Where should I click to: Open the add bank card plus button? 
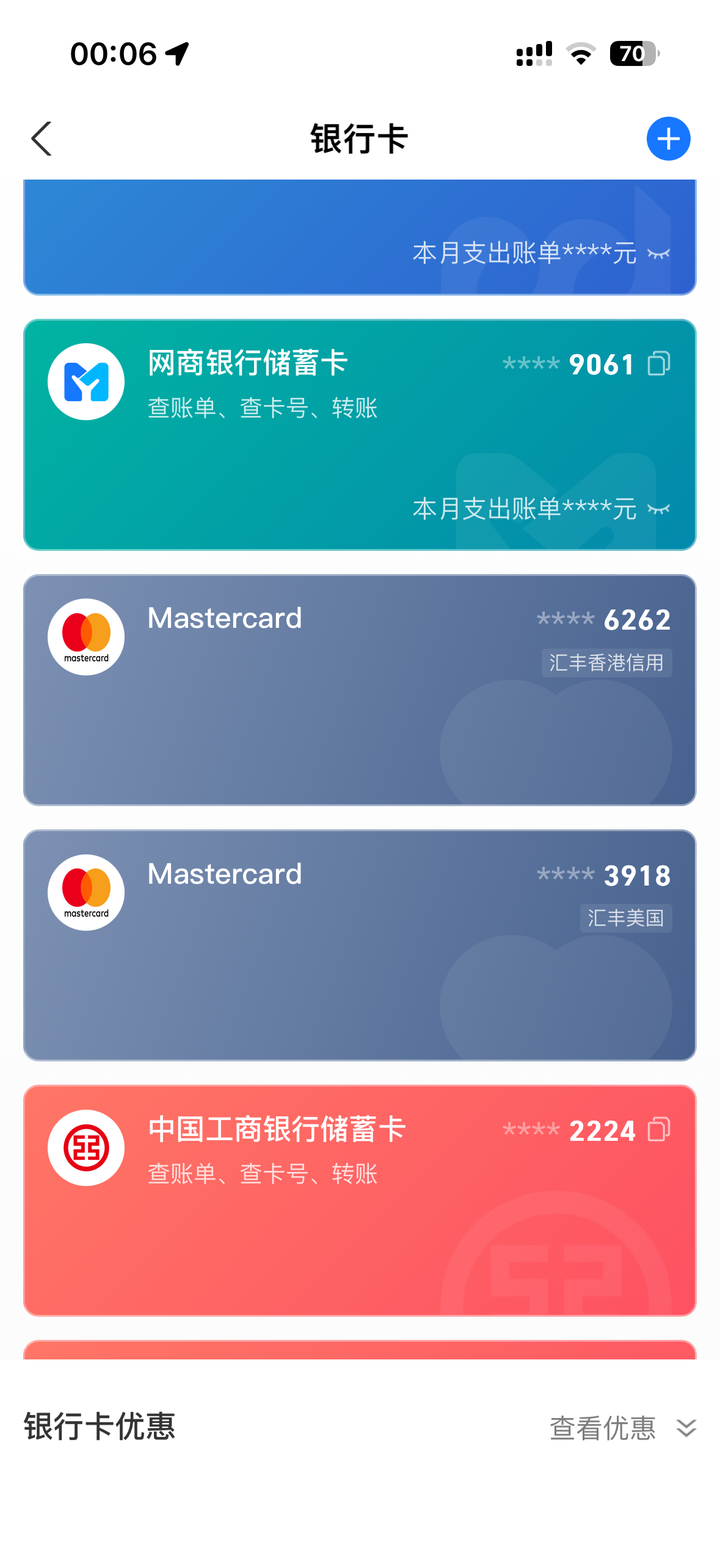click(x=668, y=139)
